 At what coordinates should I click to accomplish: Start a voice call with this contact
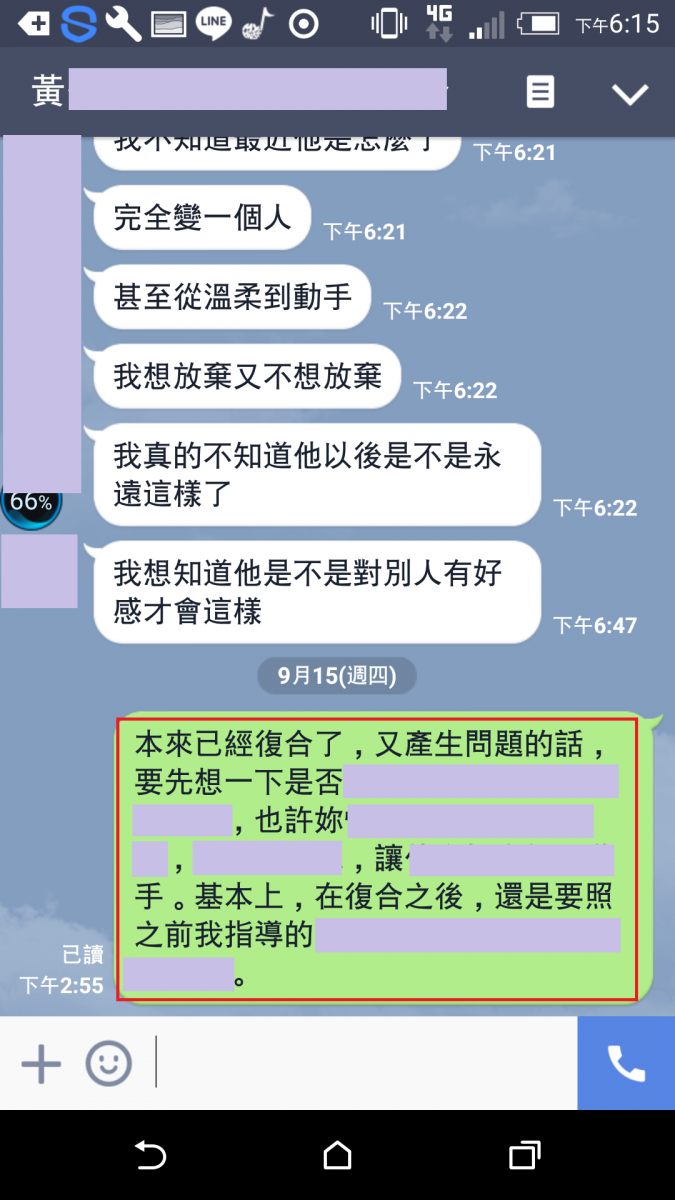click(626, 1064)
